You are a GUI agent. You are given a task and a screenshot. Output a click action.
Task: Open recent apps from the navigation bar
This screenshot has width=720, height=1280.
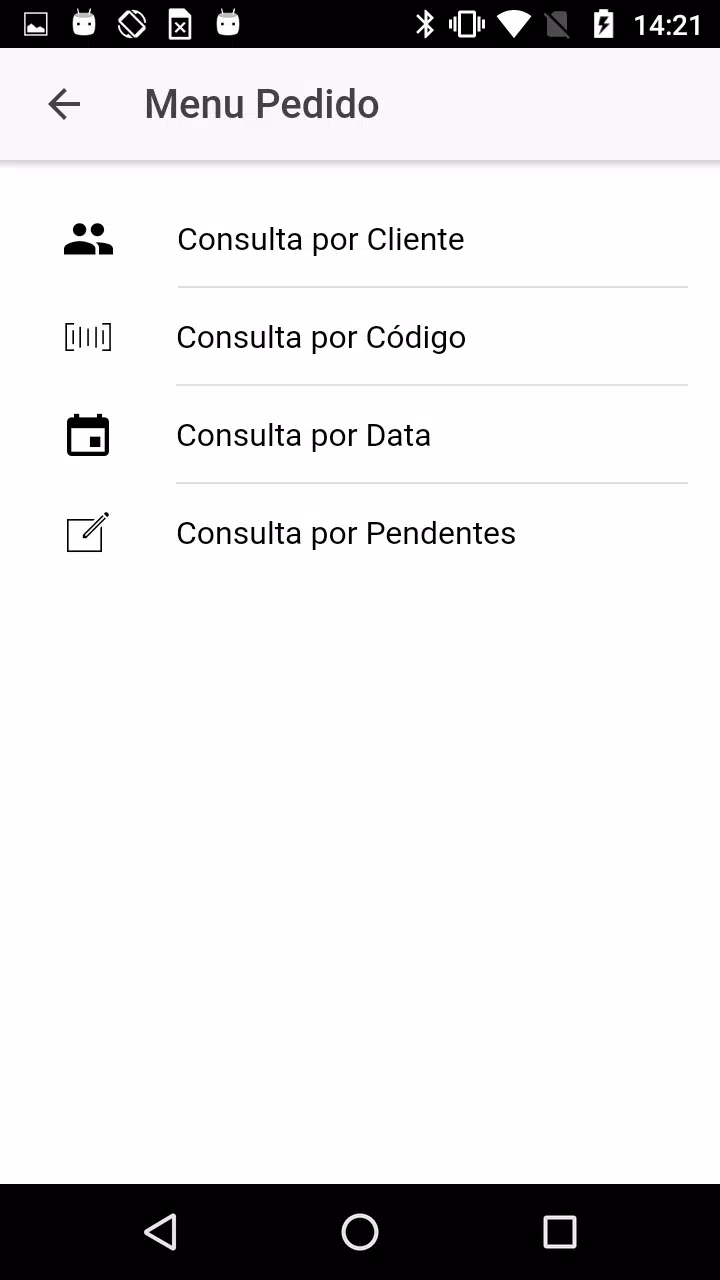pyautogui.click(x=560, y=1232)
